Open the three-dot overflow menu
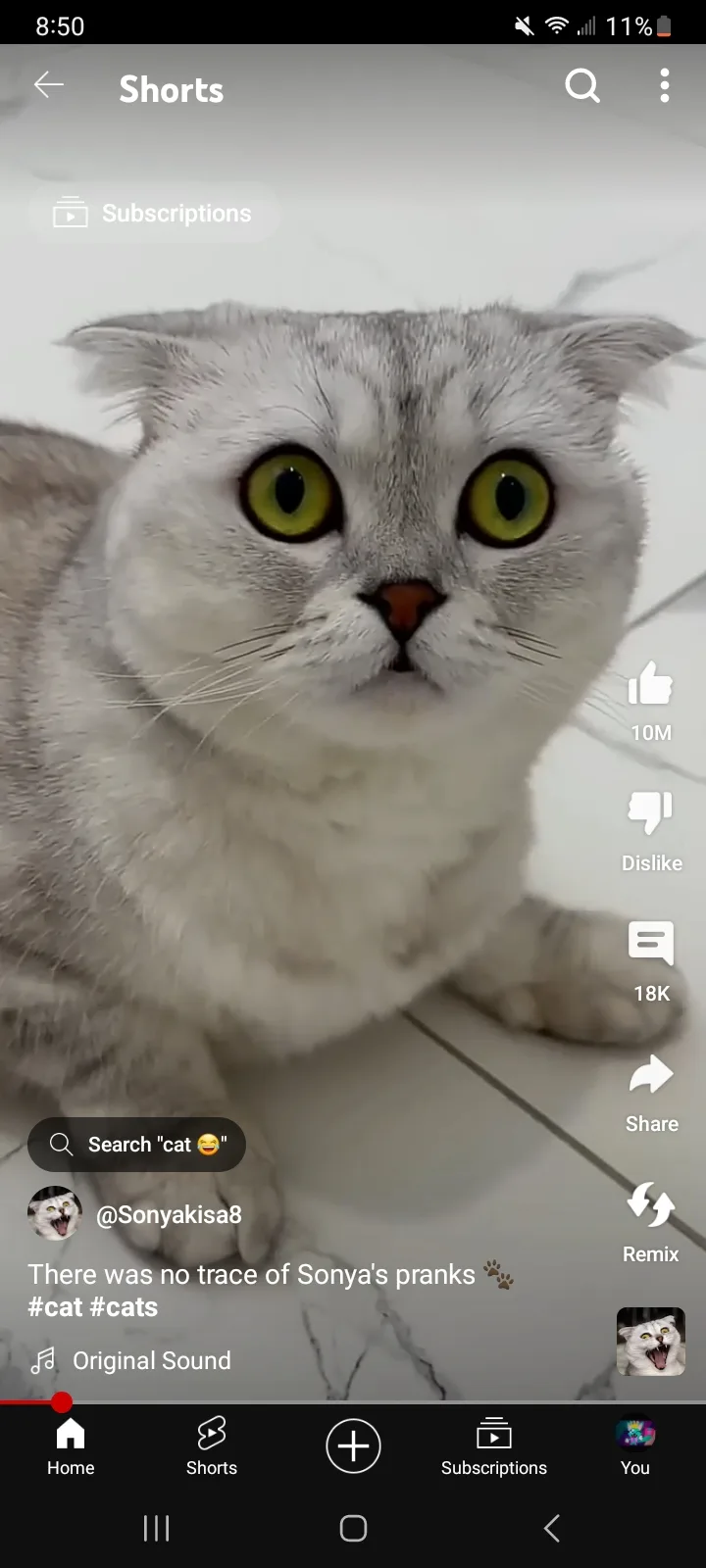The width and height of the screenshot is (706, 1568). point(665,86)
